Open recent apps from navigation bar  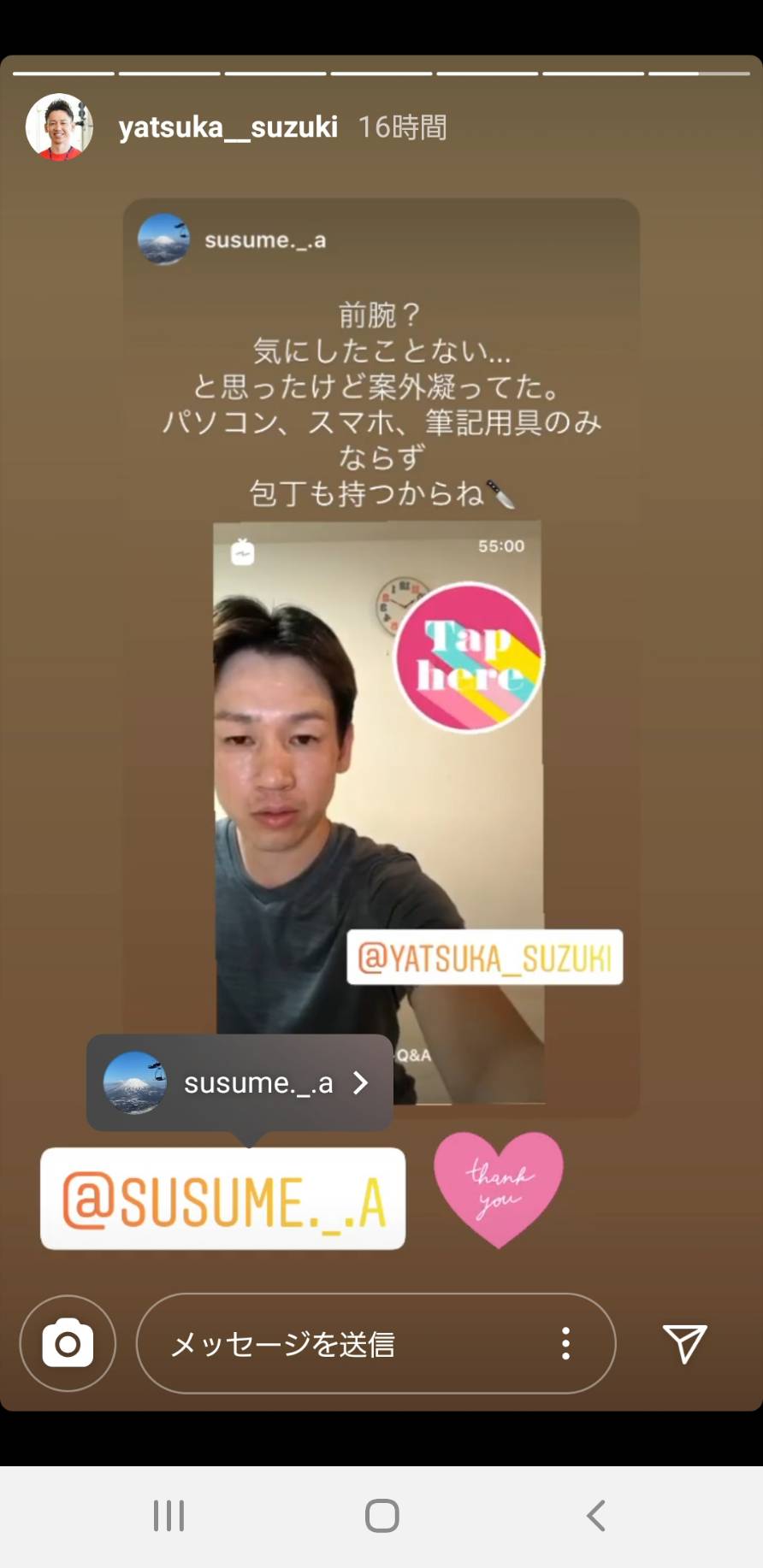click(x=169, y=1516)
